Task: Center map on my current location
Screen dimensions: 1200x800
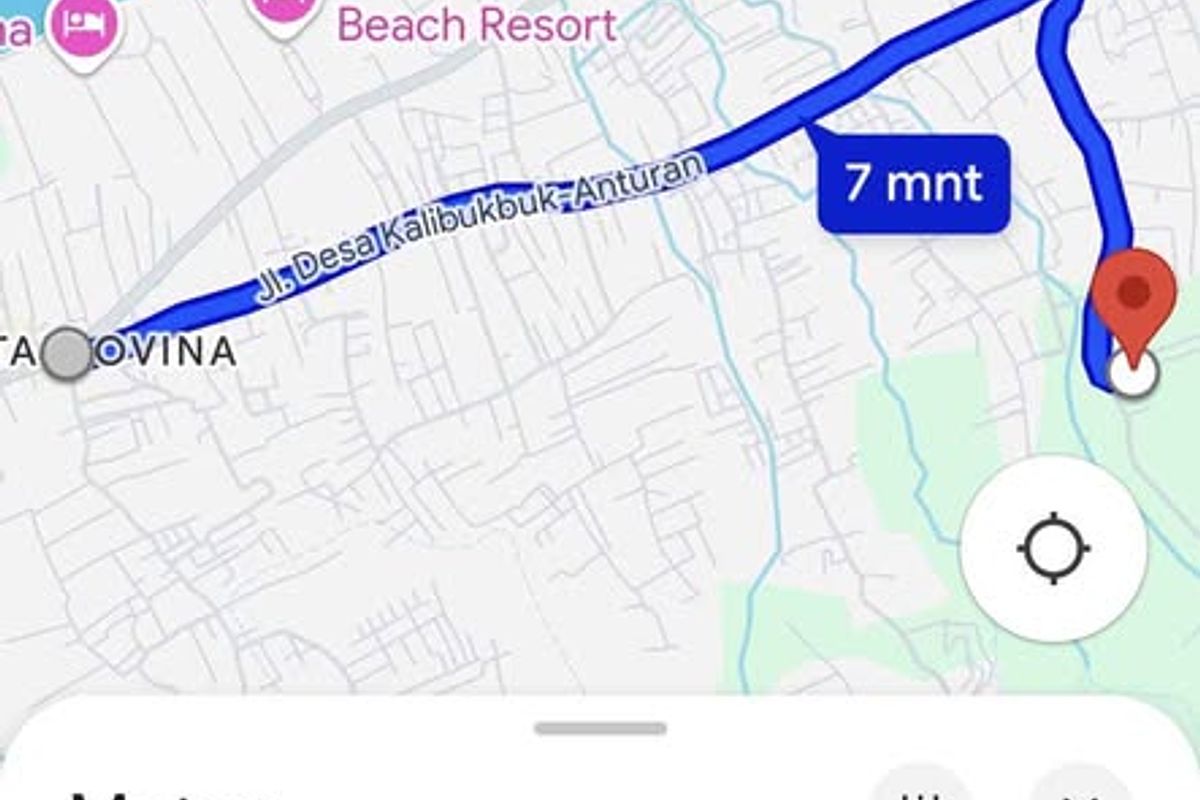Action: click(x=1053, y=548)
